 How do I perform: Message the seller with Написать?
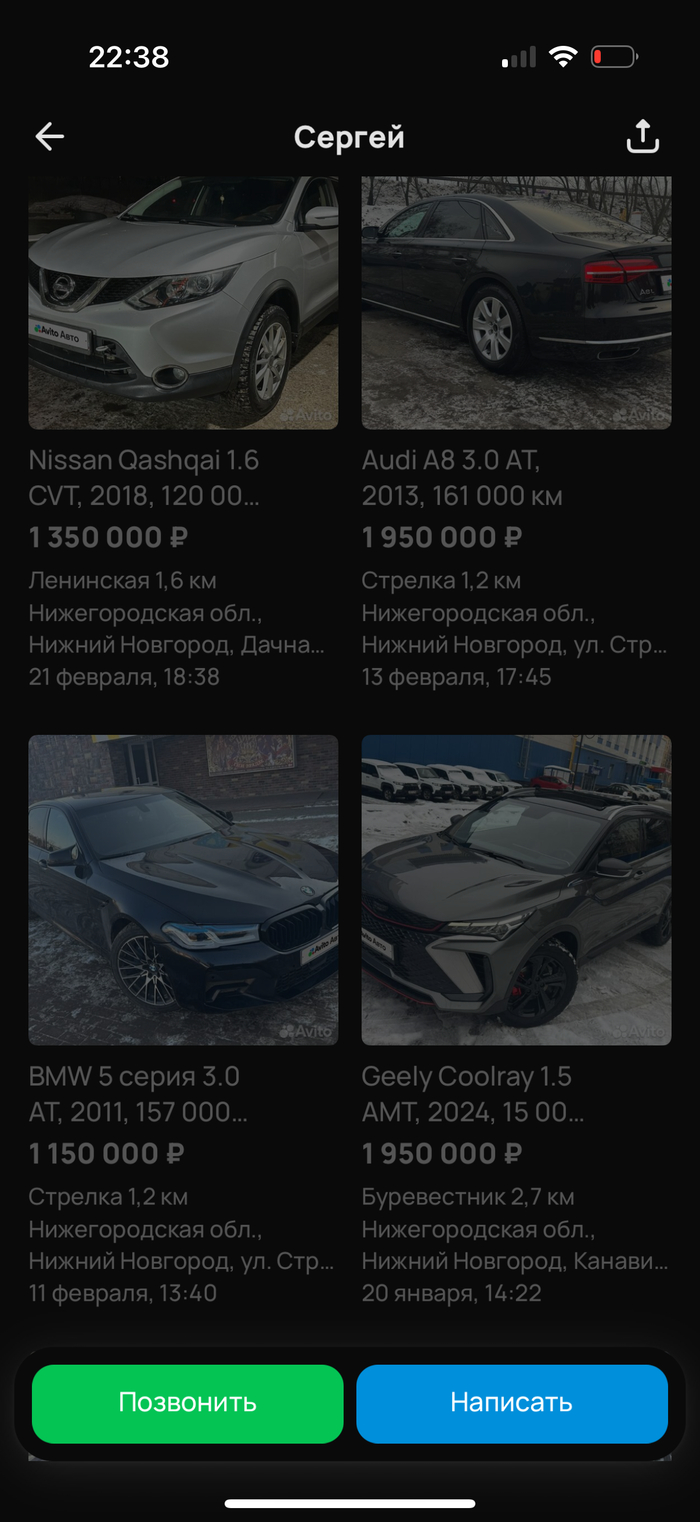click(511, 1403)
